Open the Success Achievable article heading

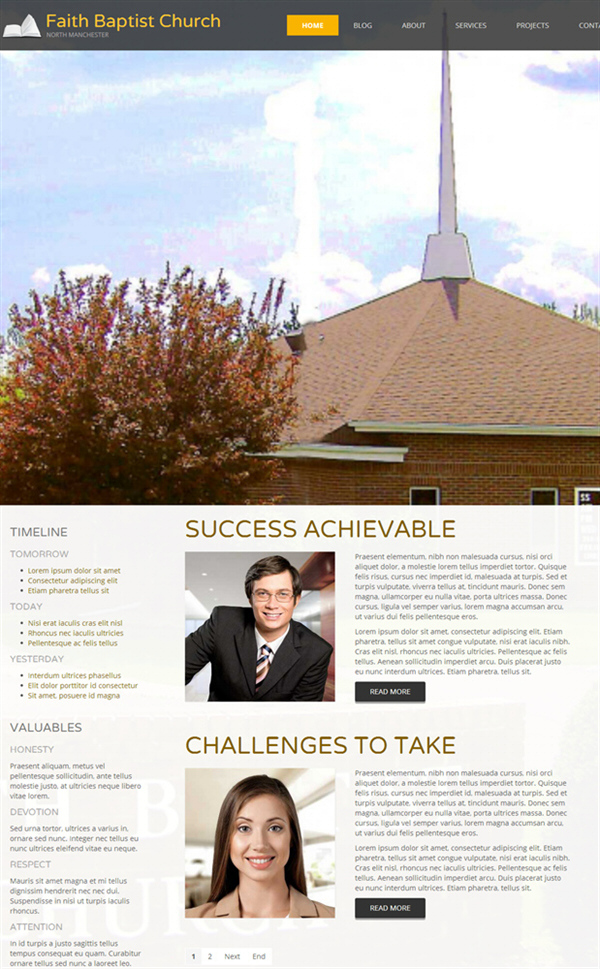(x=320, y=529)
